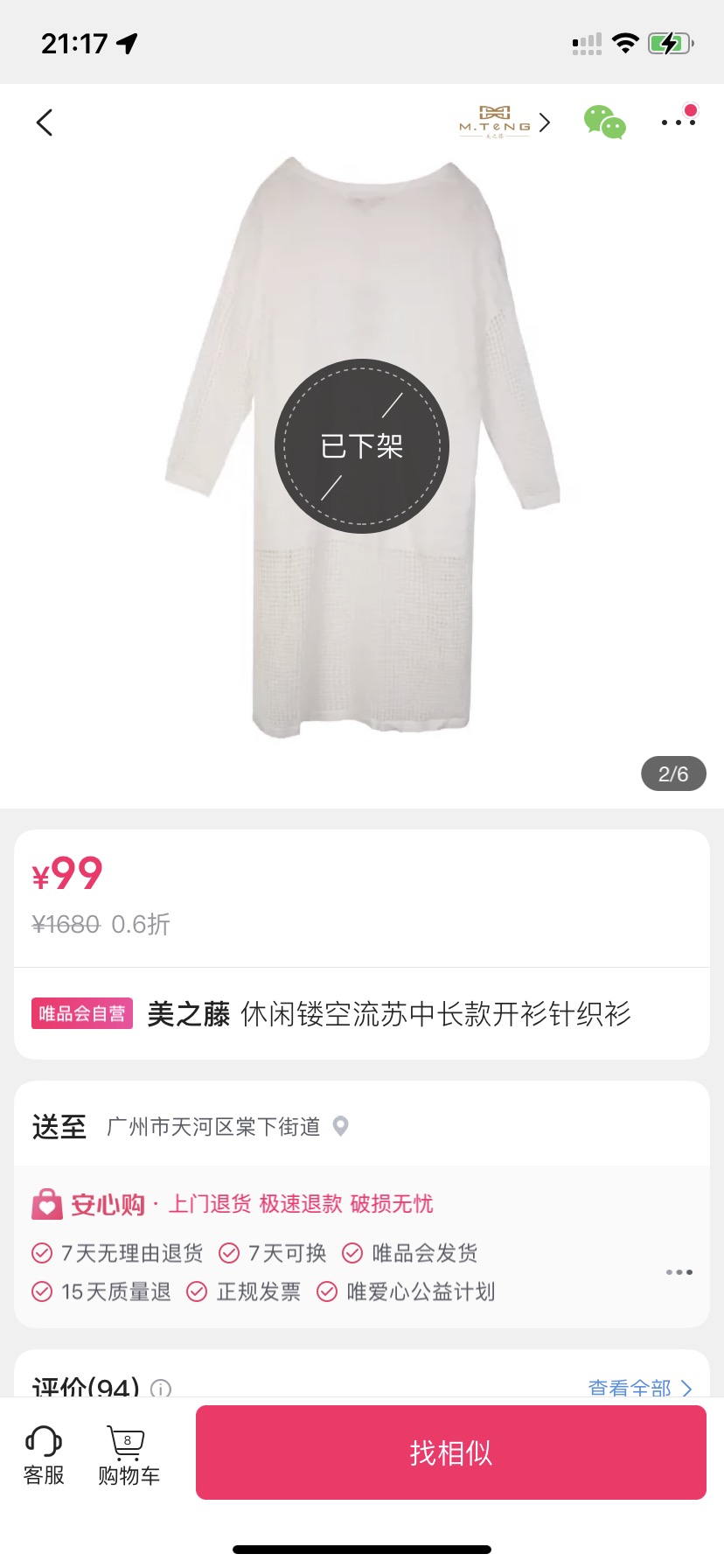Tap the 找相似 find similar button
This screenshot has width=724, height=1568.
click(450, 1452)
